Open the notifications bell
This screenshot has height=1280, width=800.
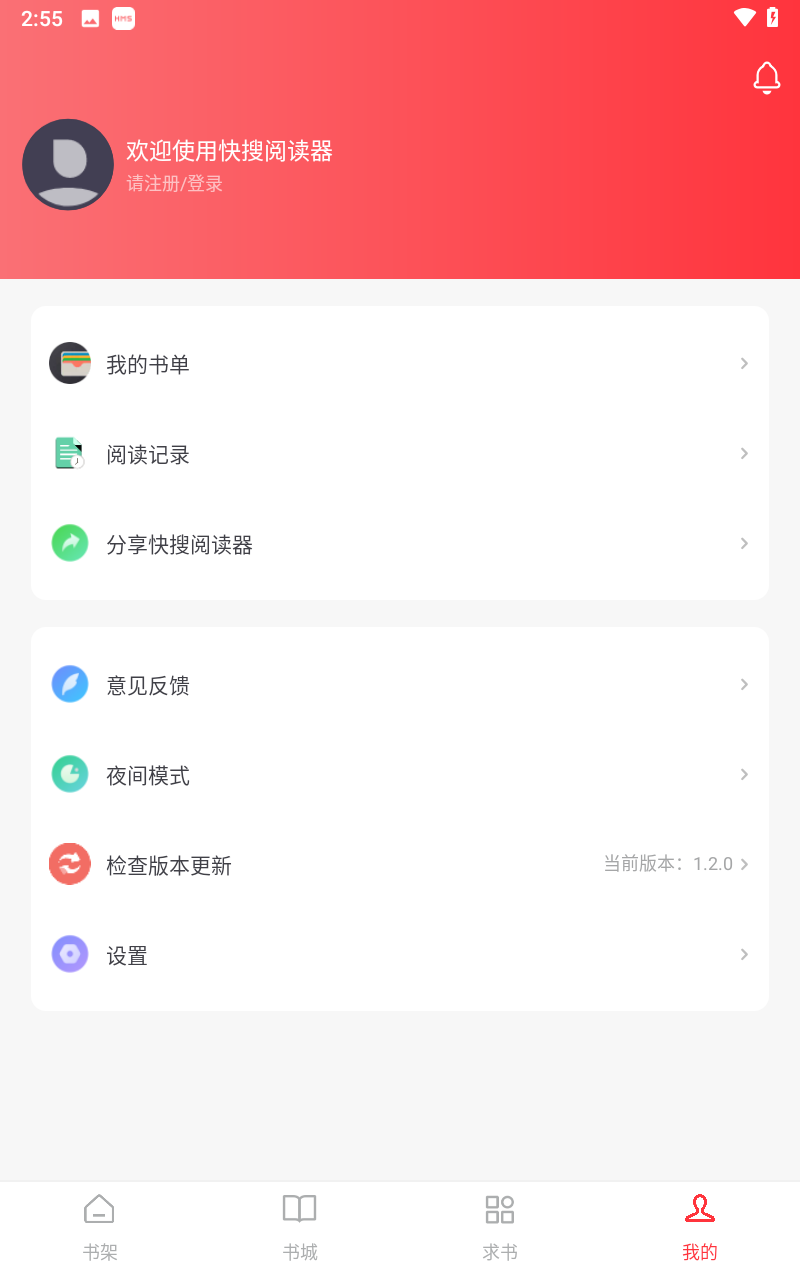[x=766, y=78]
